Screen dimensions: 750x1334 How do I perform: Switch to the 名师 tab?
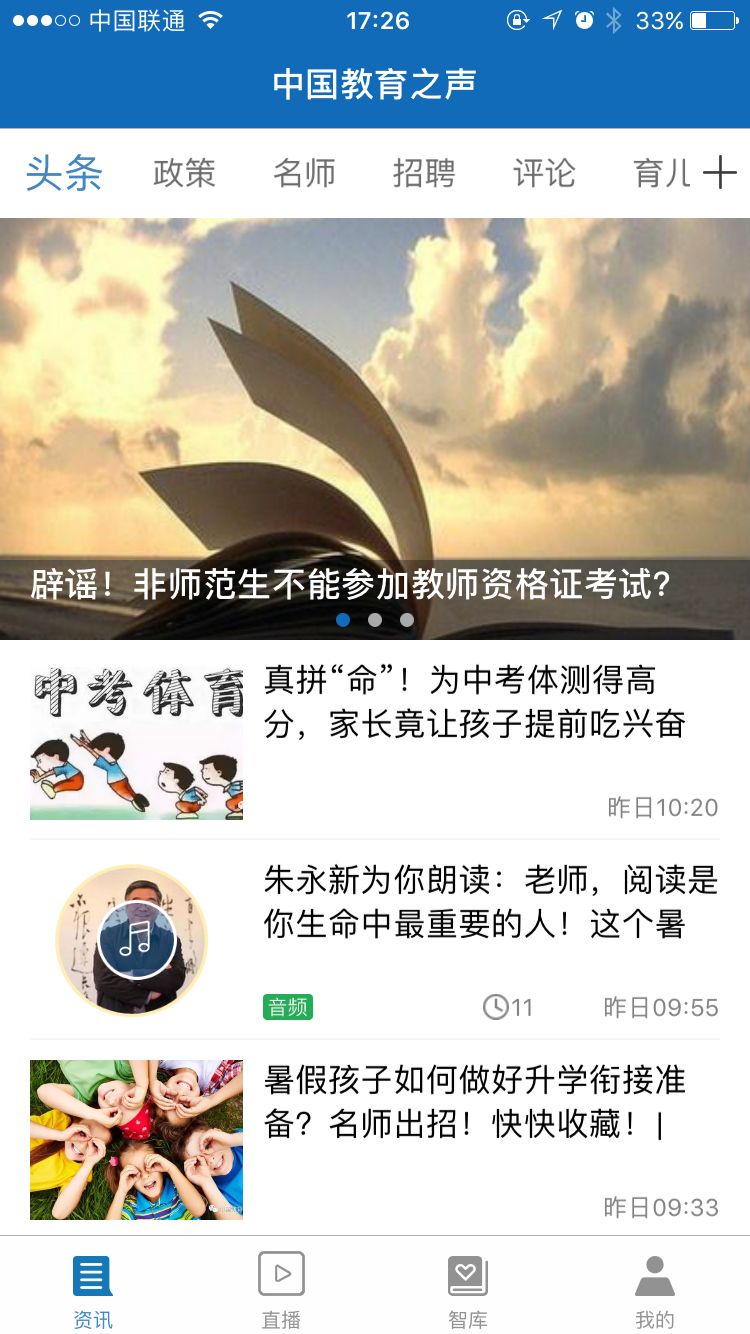pos(304,173)
